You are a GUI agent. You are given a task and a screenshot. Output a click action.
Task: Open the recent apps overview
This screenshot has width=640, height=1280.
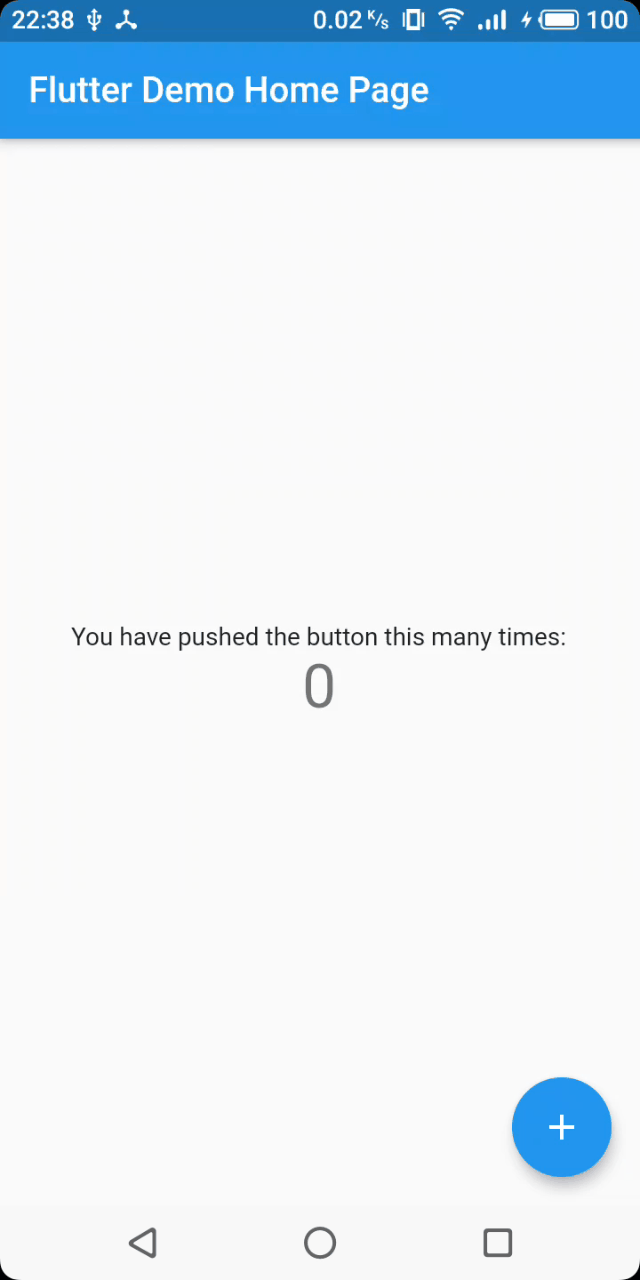tap(498, 1243)
